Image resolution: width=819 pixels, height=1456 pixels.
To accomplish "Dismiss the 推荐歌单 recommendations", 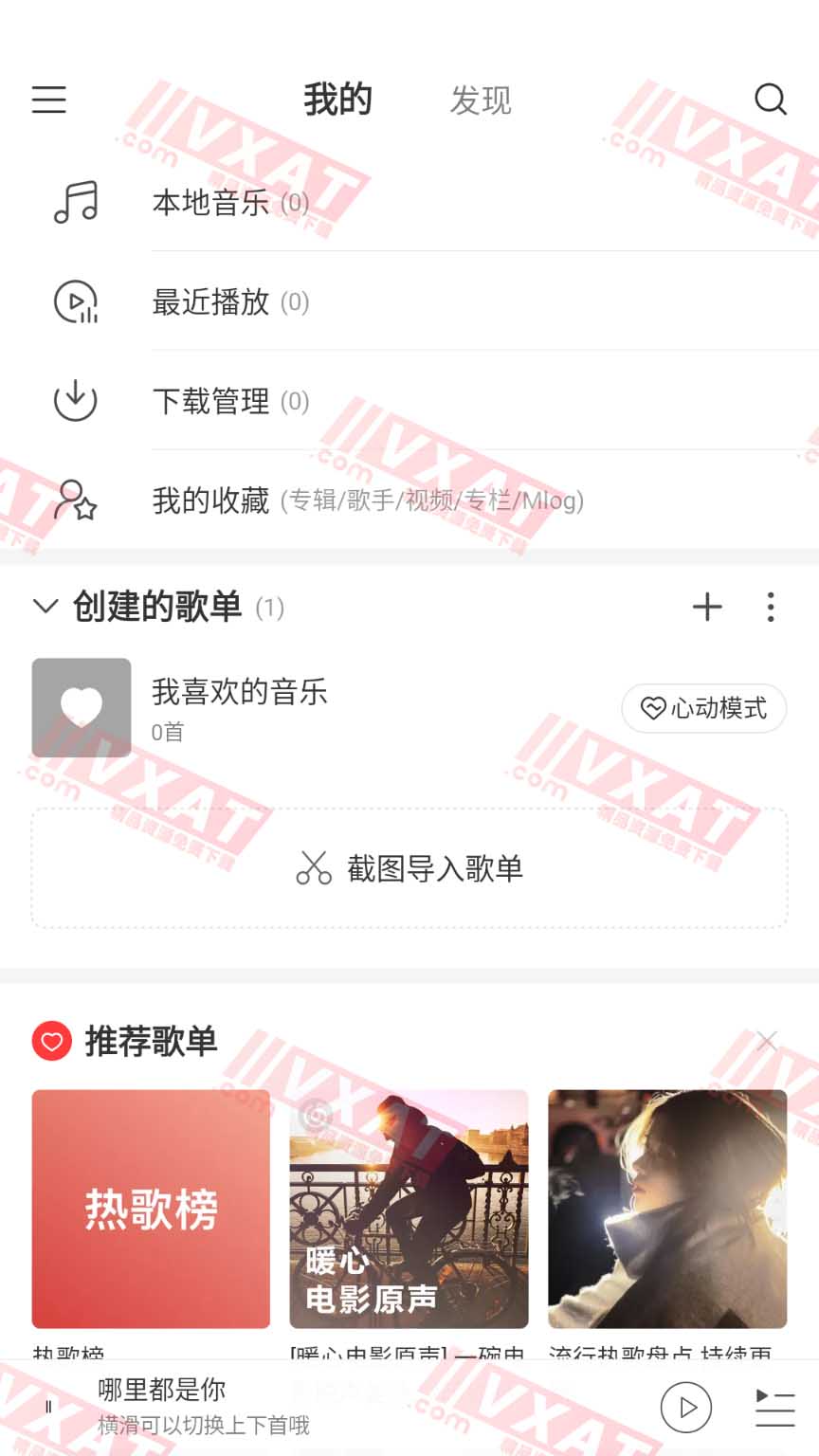I will (x=768, y=1040).
